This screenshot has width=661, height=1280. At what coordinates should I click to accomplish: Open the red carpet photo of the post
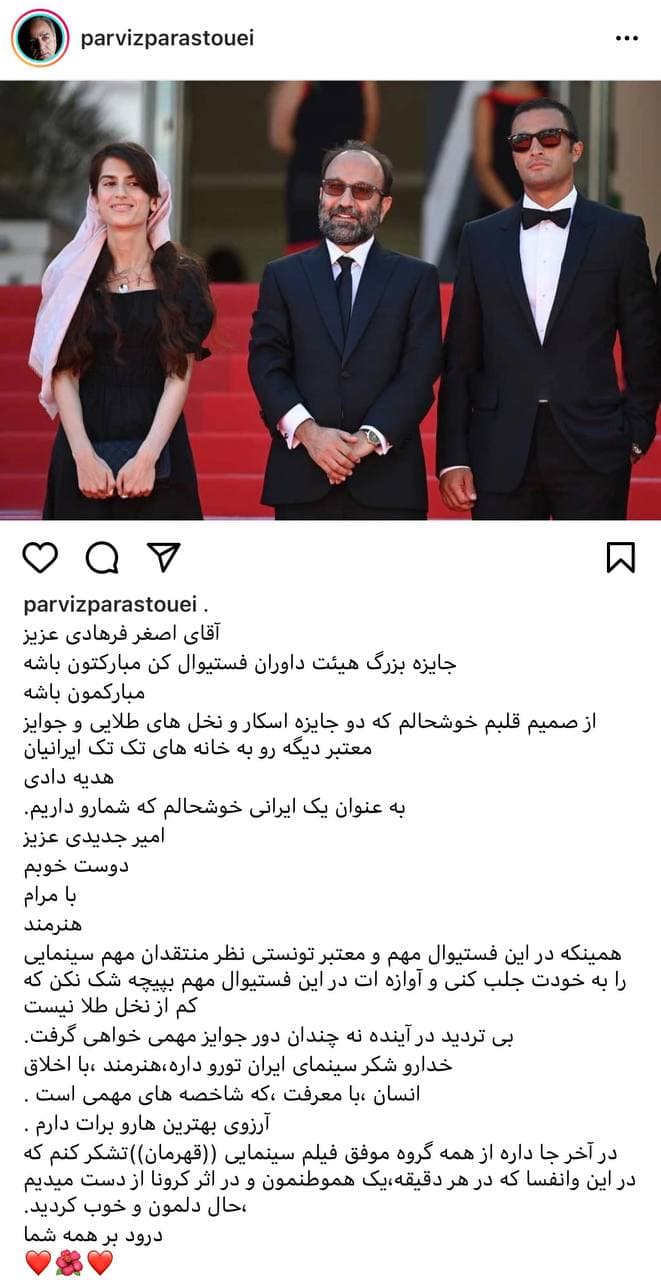point(330,300)
